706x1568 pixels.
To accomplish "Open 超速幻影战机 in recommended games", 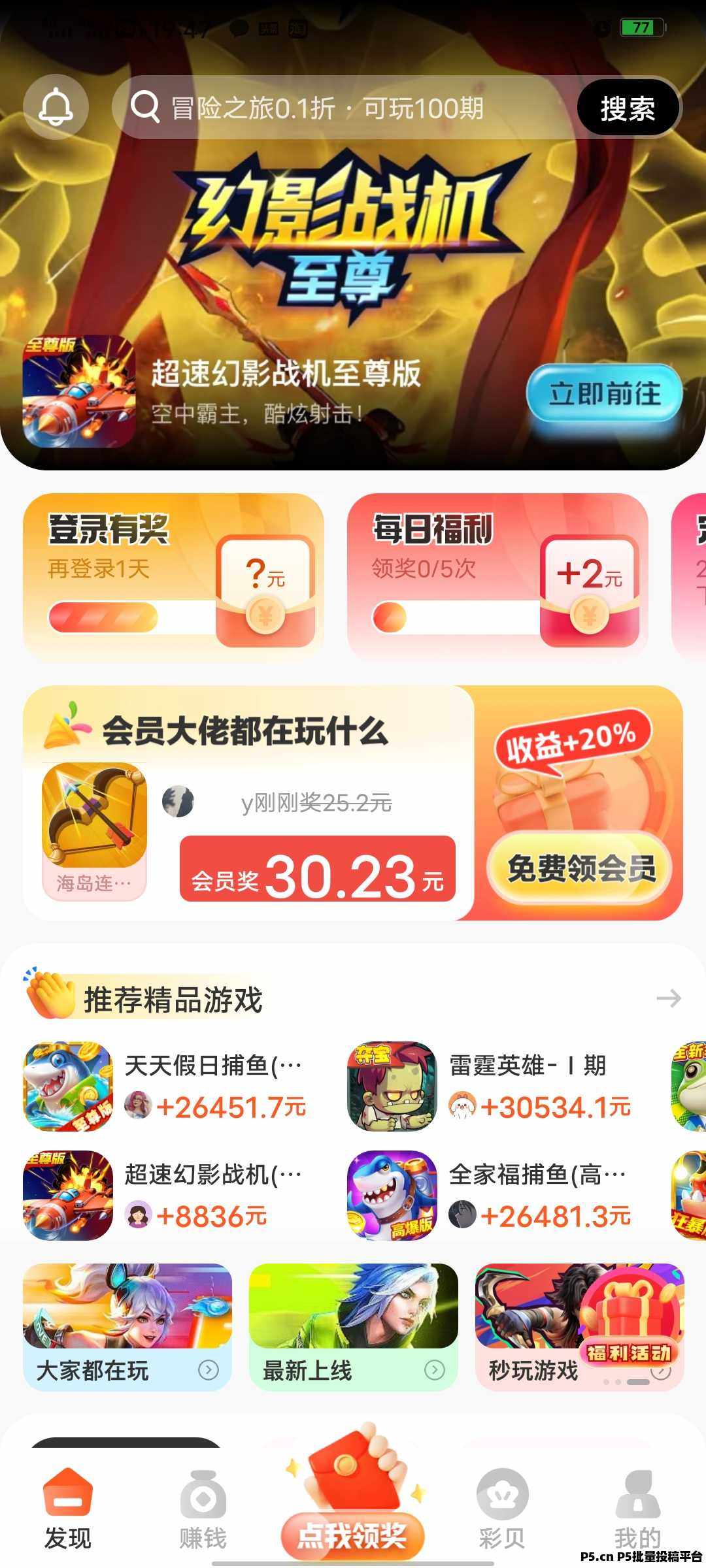I will 163,1195.
